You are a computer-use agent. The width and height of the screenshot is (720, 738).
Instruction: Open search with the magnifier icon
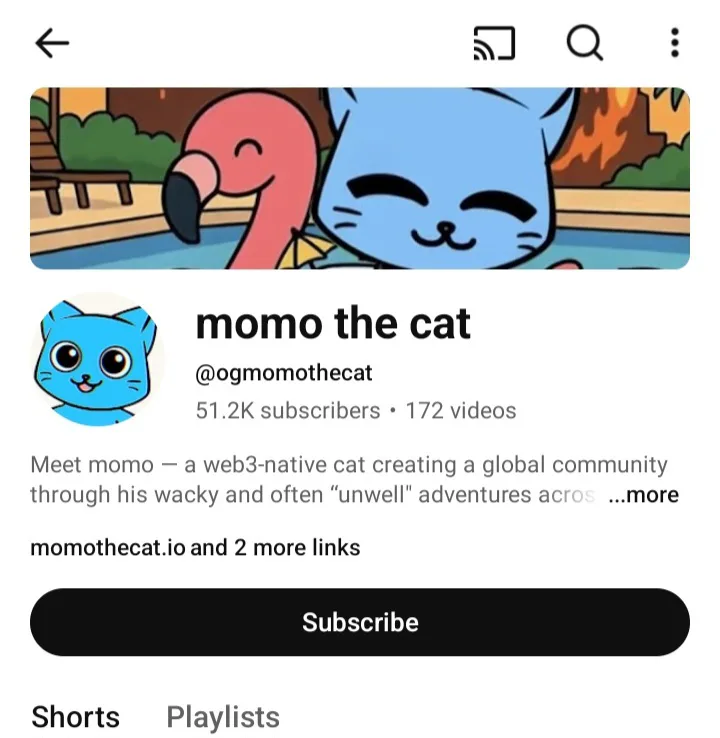point(584,42)
